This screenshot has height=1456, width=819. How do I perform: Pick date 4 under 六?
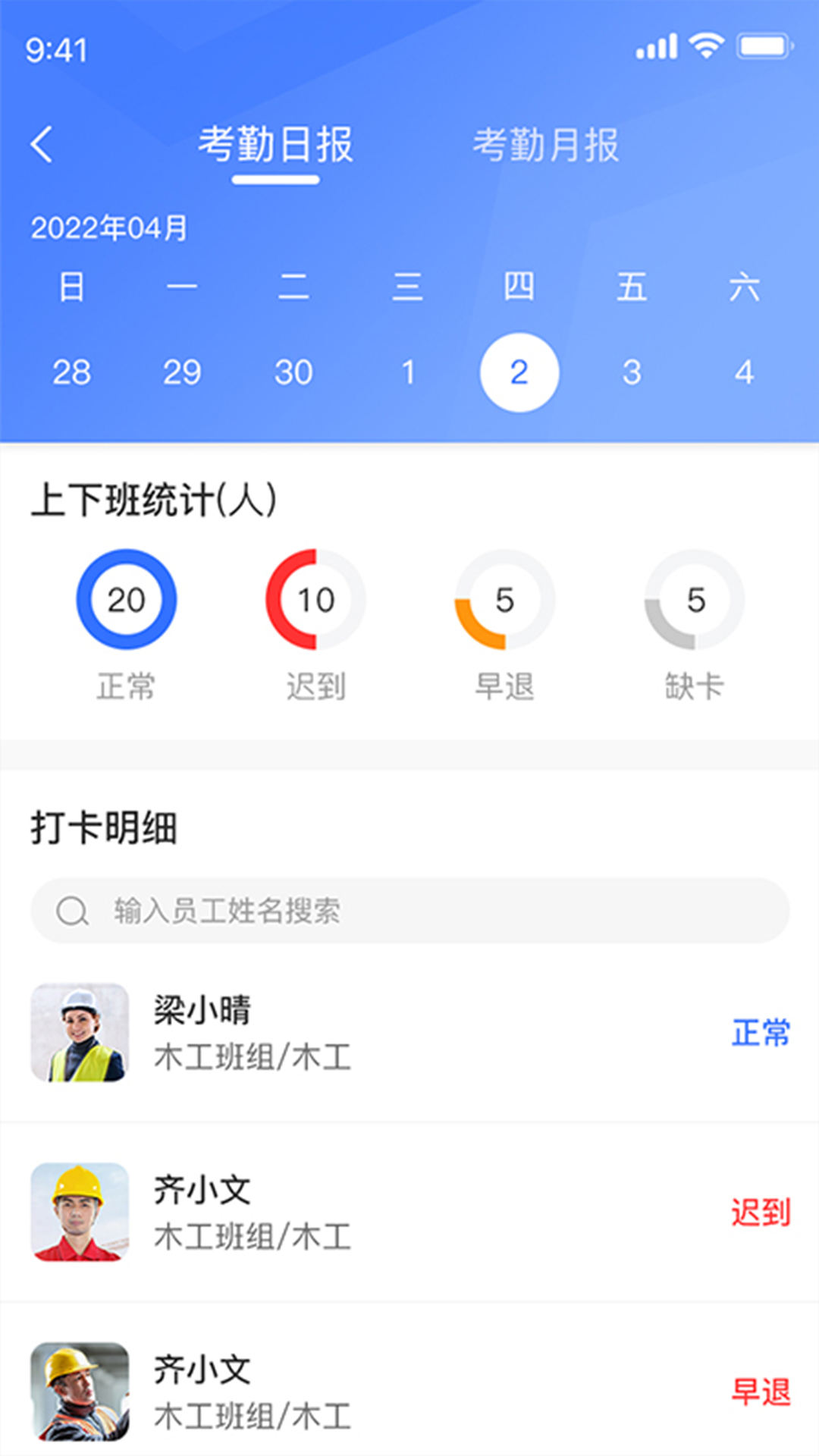pyautogui.click(x=744, y=372)
